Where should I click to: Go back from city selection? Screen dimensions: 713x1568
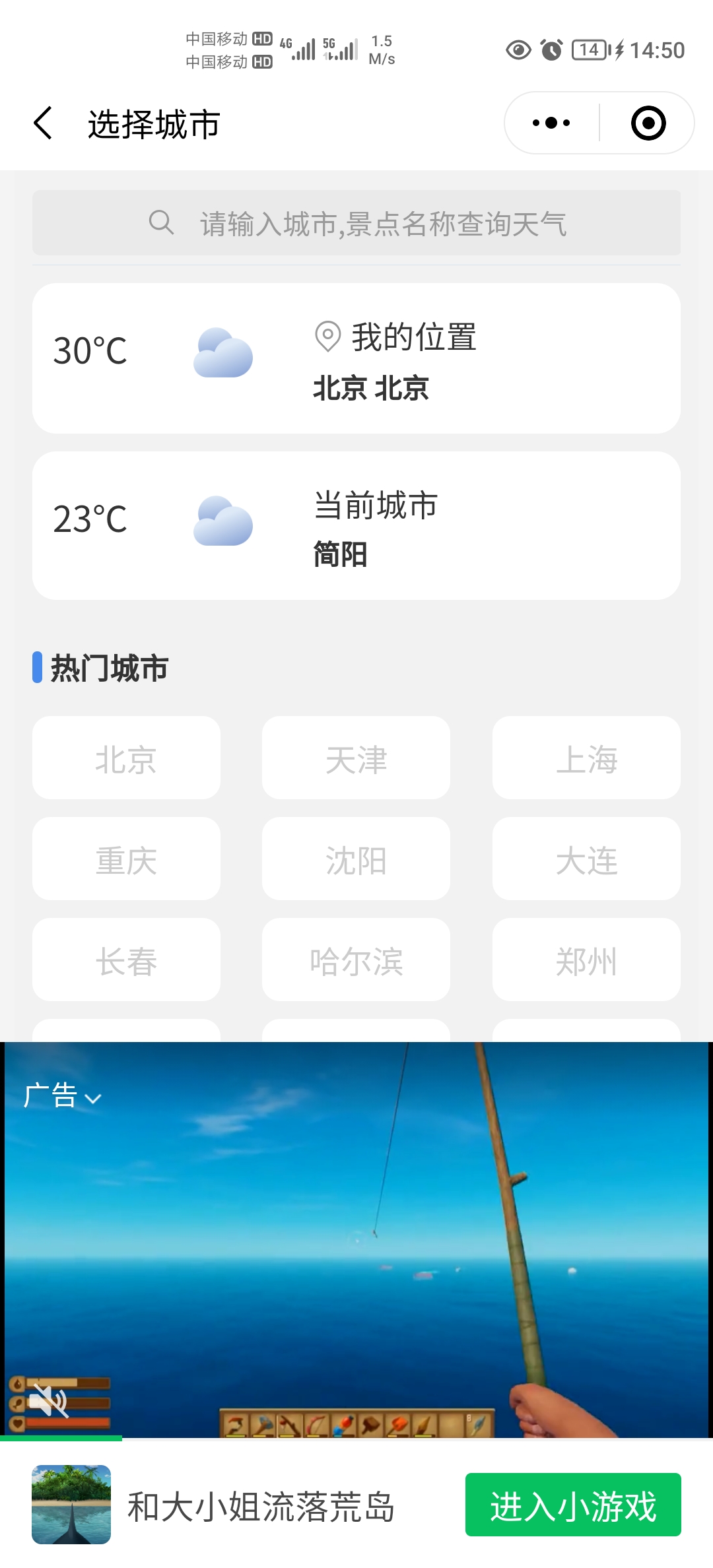click(44, 123)
